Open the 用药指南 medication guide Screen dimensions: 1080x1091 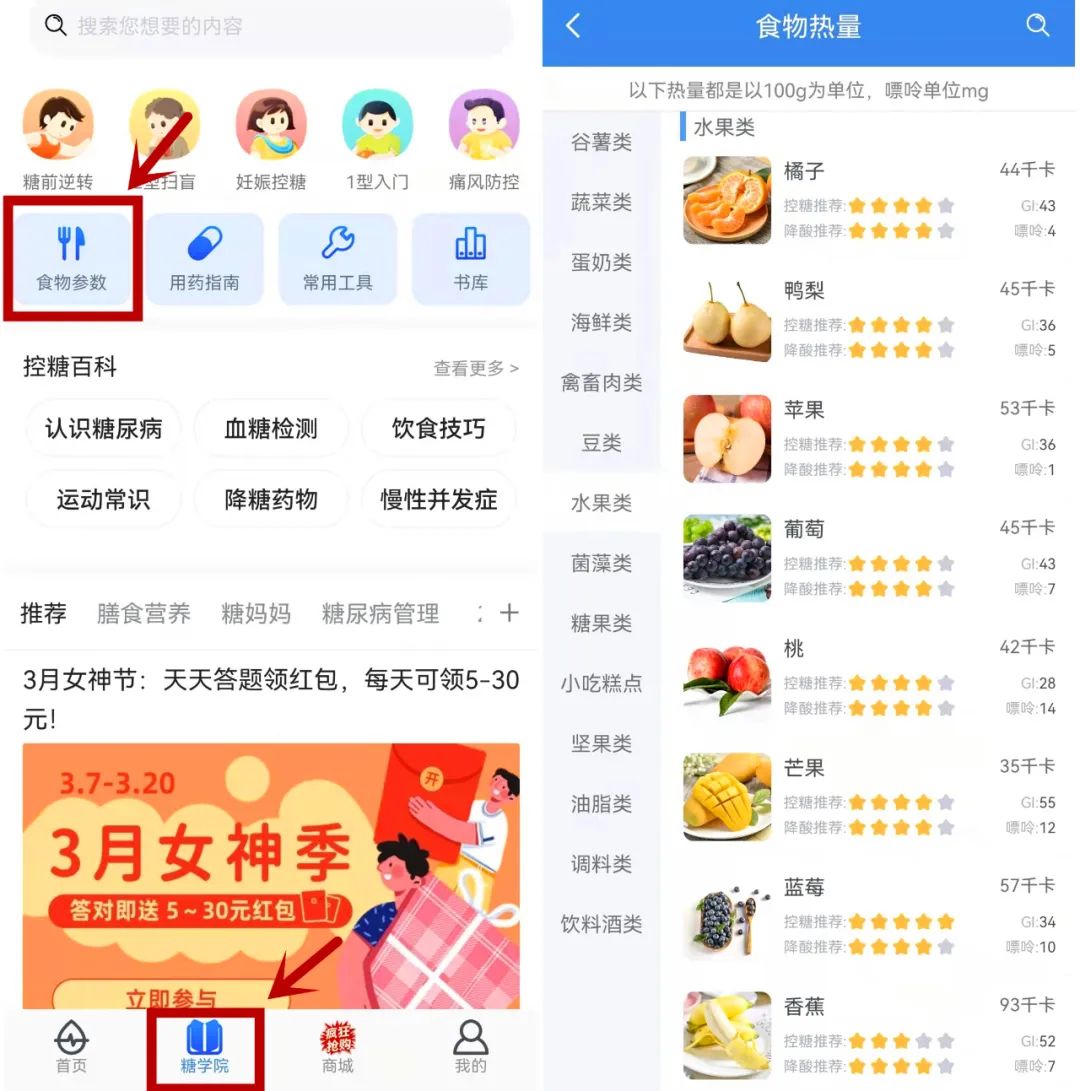[x=204, y=258]
